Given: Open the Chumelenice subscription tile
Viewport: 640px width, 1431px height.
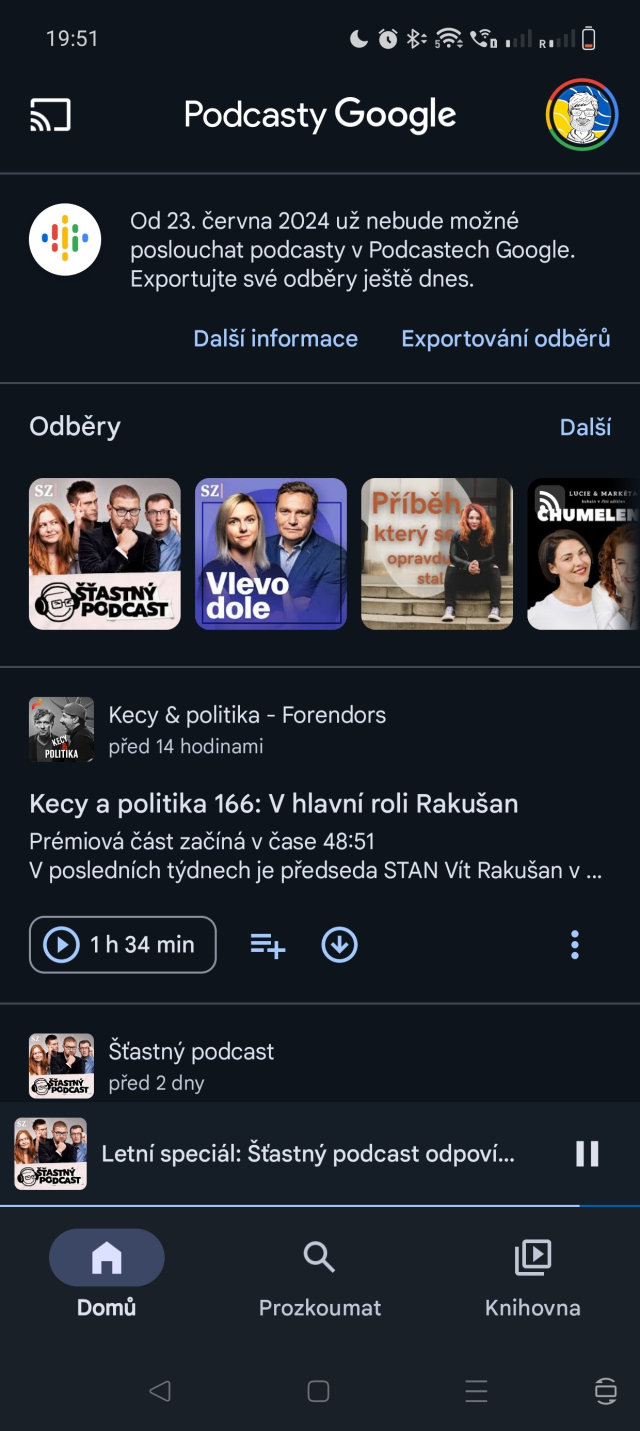Looking at the screenshot, I should coord(584,554).
